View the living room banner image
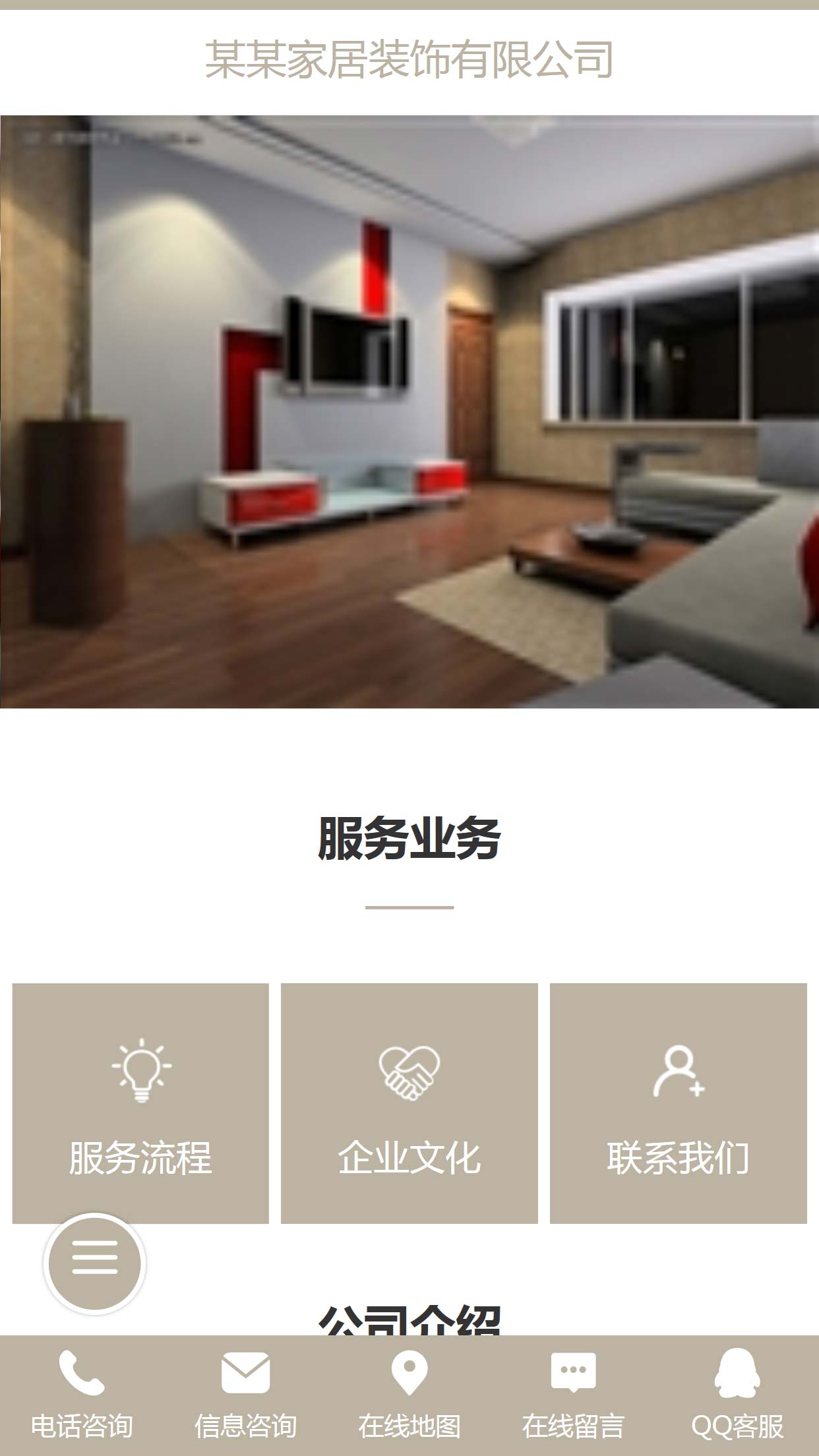 tap(409, 411)
